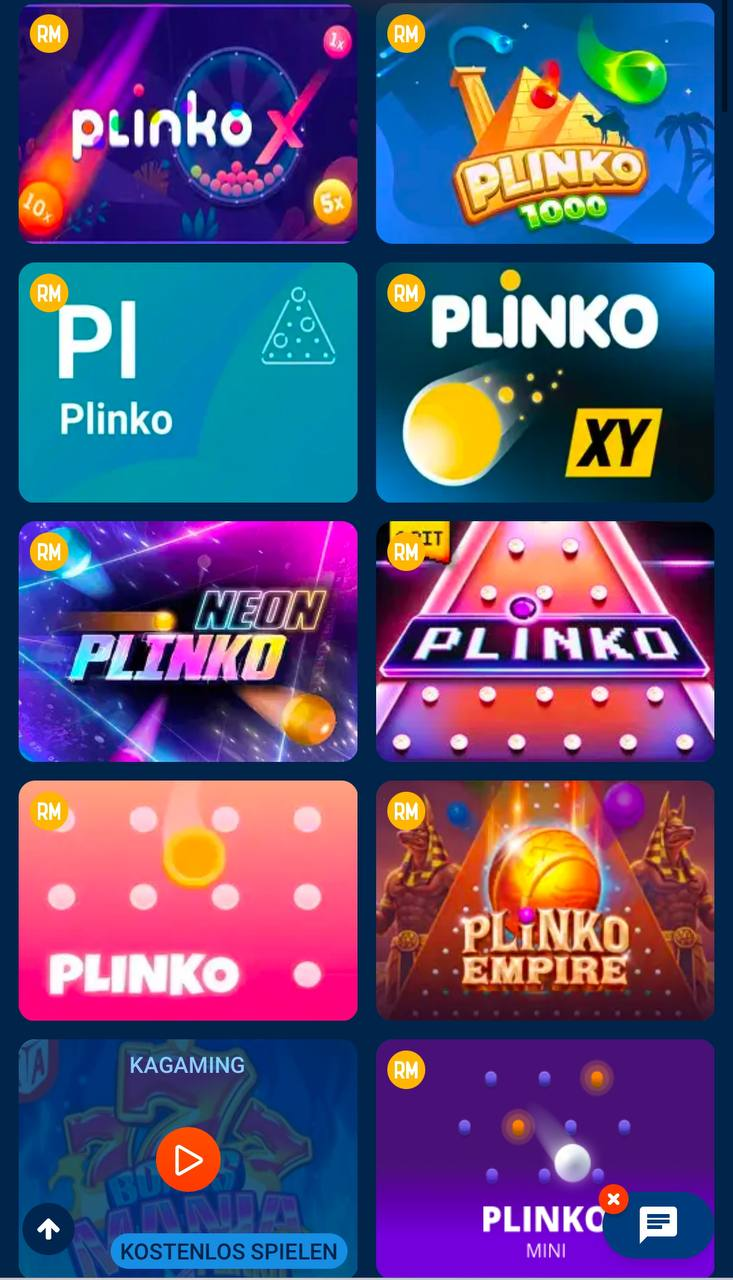The image size is (733, 1280).
Task: Open the teal Pl Plinko game tile
Action: click(188, 382)
